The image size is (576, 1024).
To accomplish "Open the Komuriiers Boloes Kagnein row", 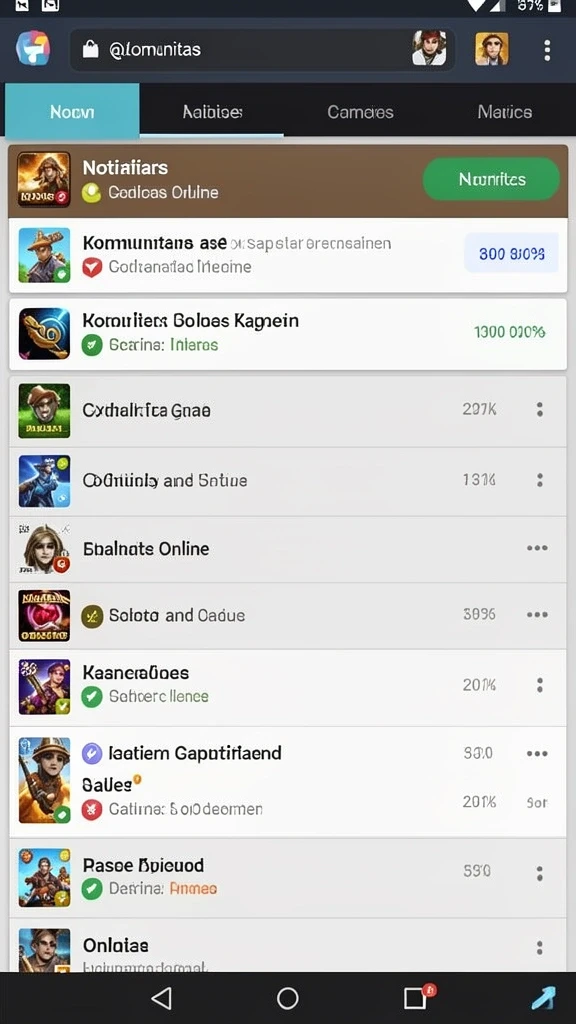I will coord(288,334).
